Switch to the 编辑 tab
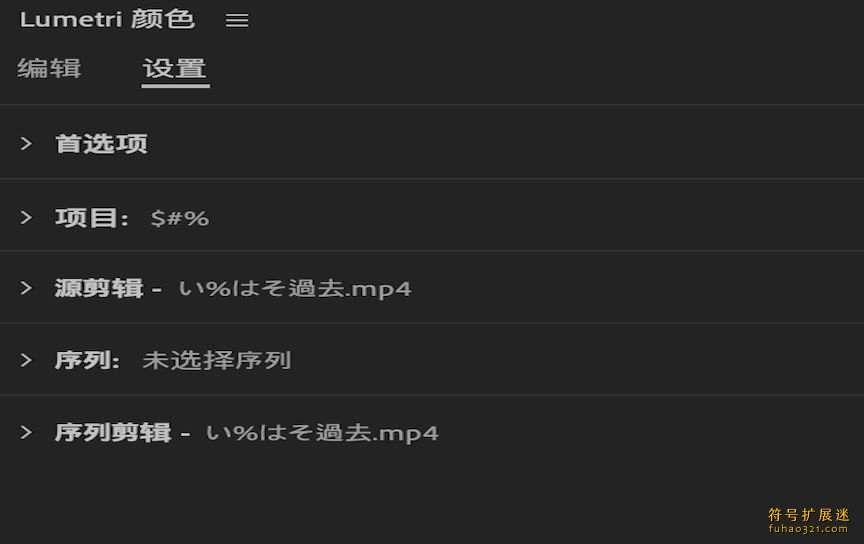The image size is (864, 544). (x=49, y=69)
